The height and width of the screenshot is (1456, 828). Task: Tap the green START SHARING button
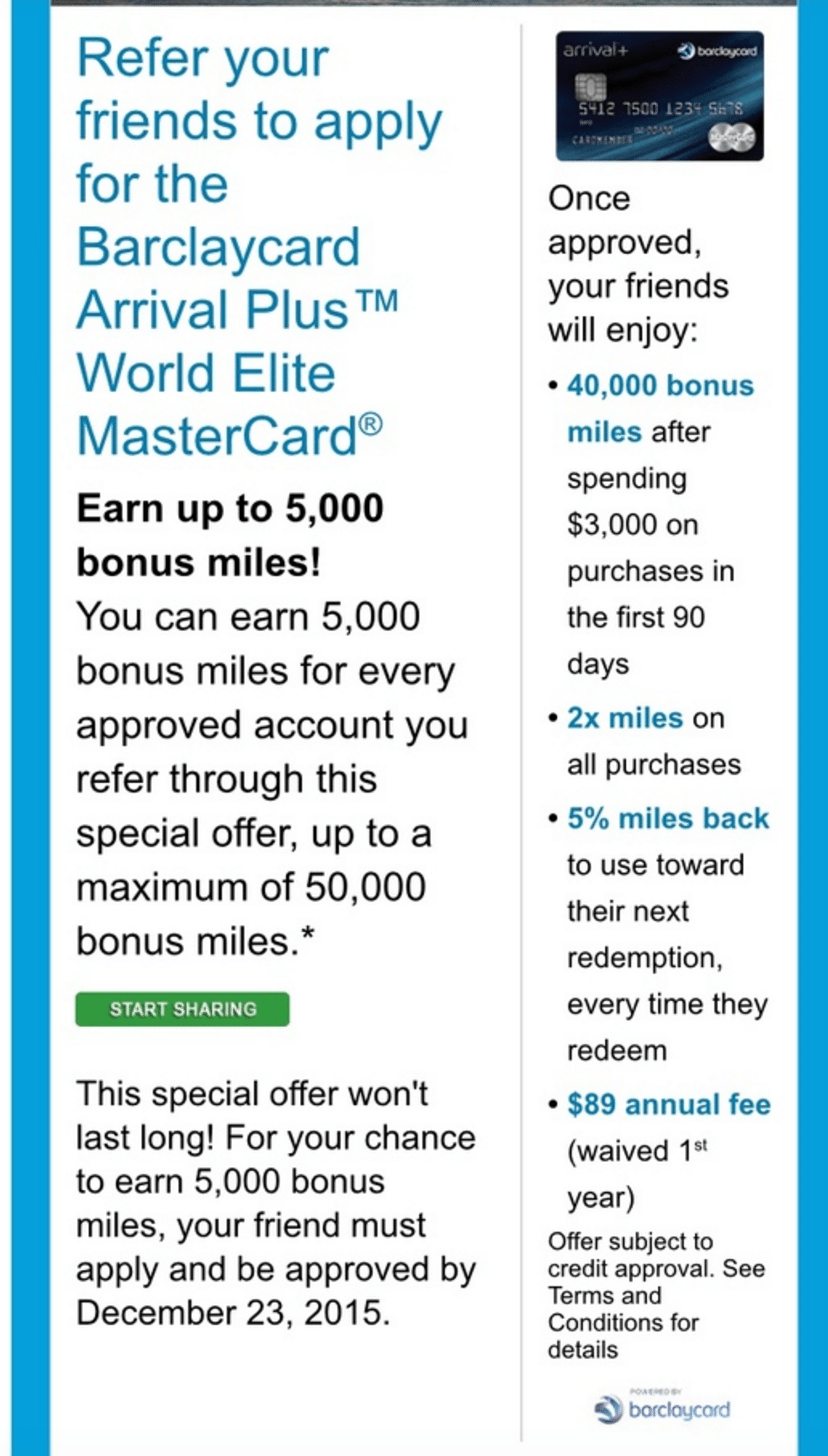pos(182,1009)
